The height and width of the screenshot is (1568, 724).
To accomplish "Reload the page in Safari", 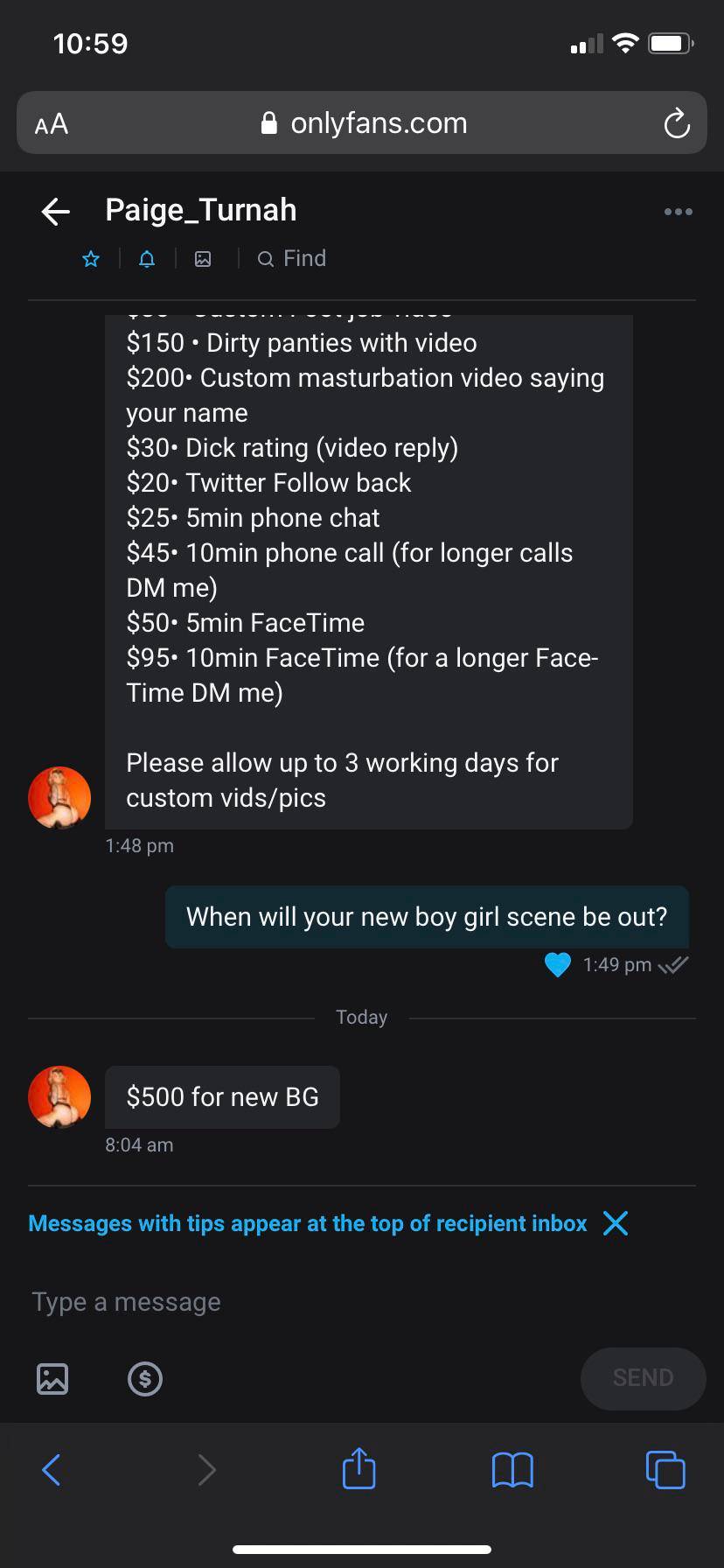I will (x=676, y=123).
